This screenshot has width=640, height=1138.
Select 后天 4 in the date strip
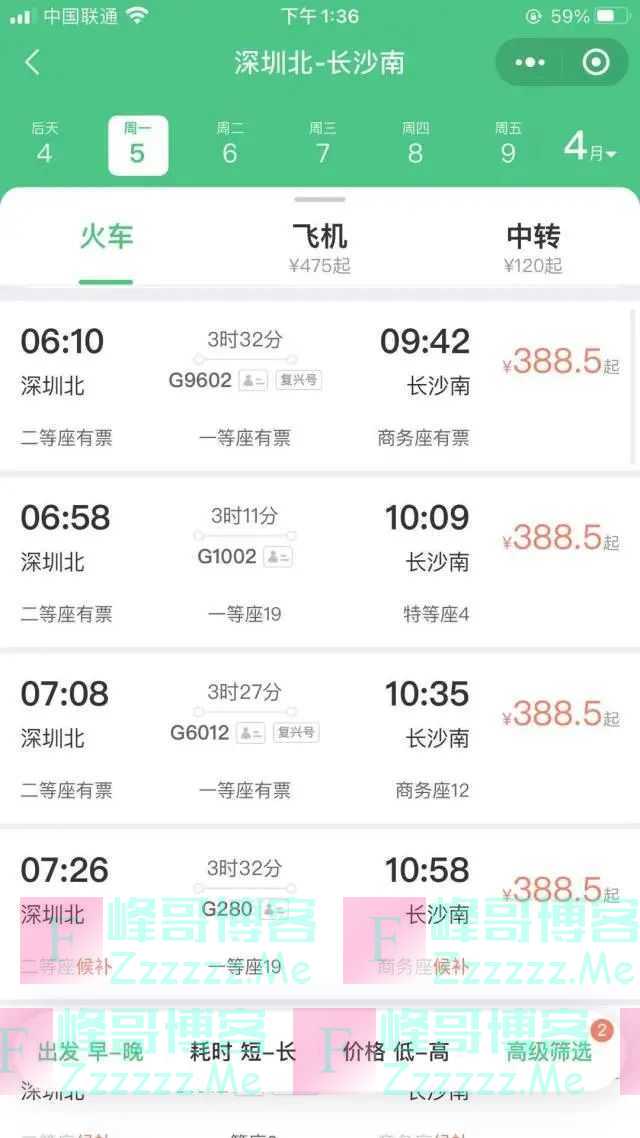[x=44, y=144]
